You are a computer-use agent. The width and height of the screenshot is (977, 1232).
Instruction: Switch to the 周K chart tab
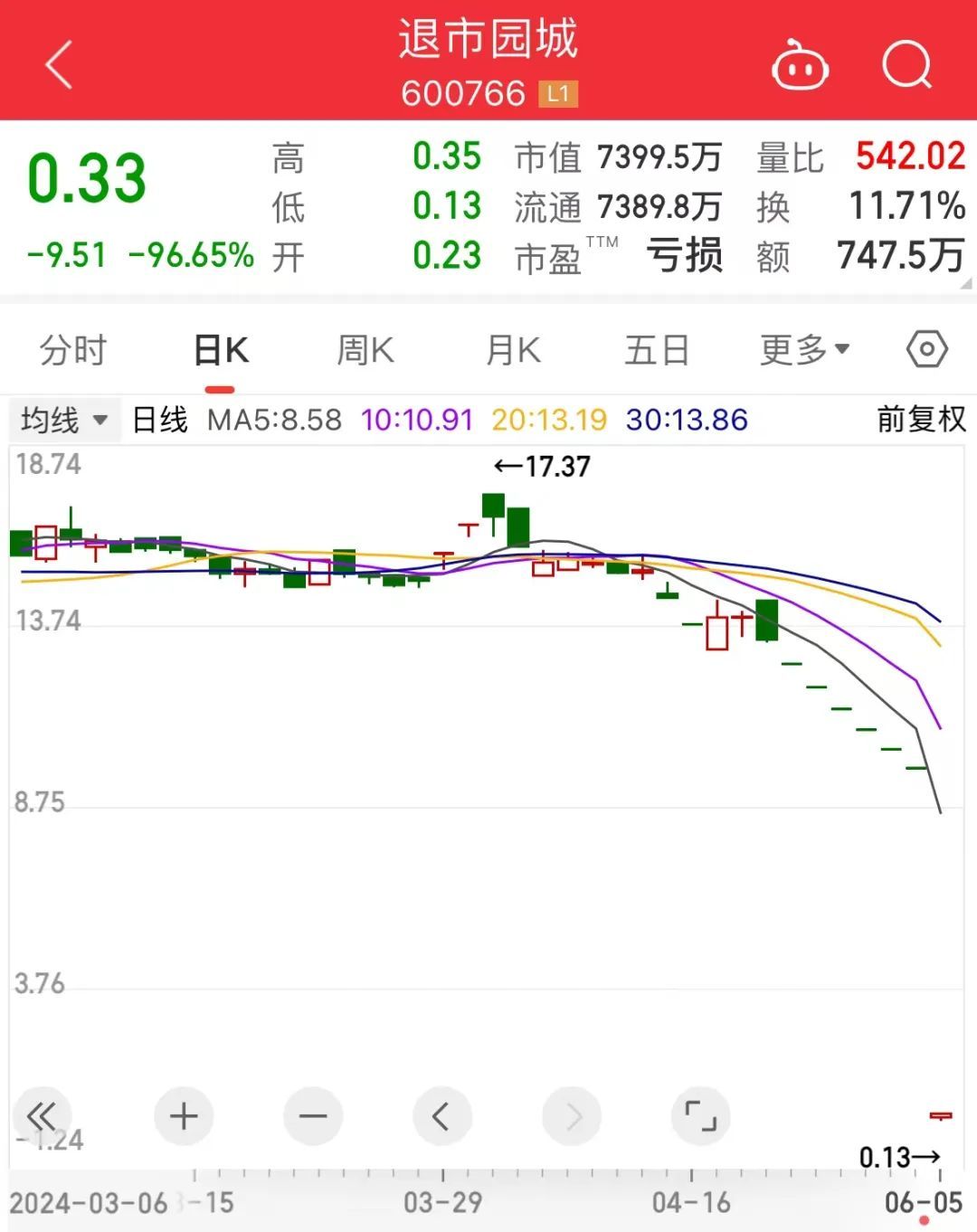click(365, 350)
